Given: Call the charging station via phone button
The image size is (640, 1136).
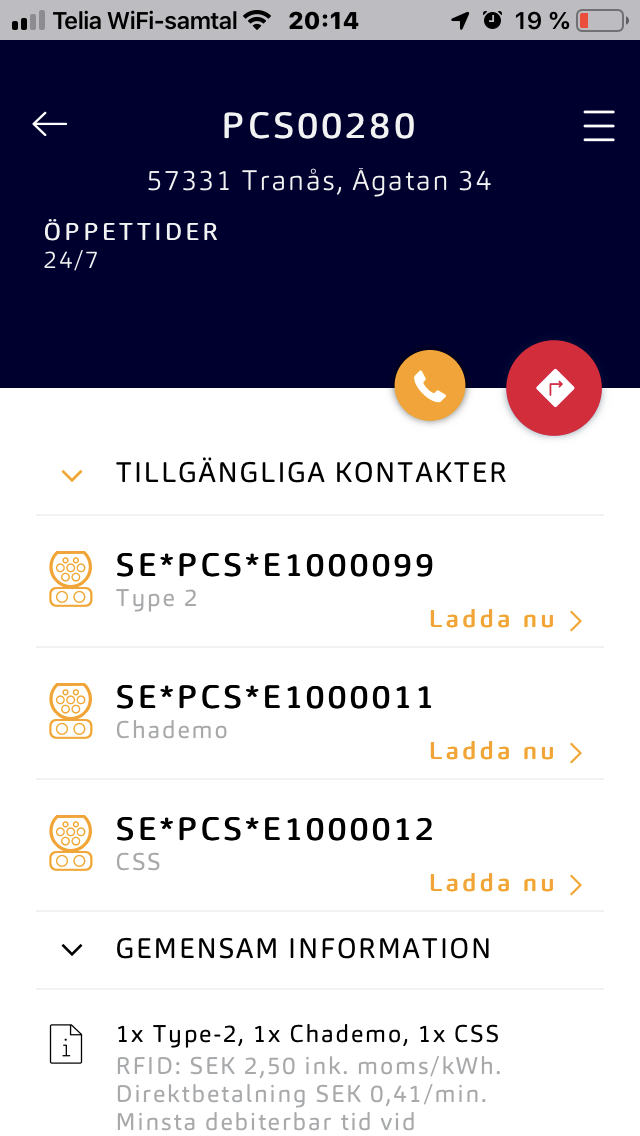Looking at the screenshot, I should pos(430,385).
